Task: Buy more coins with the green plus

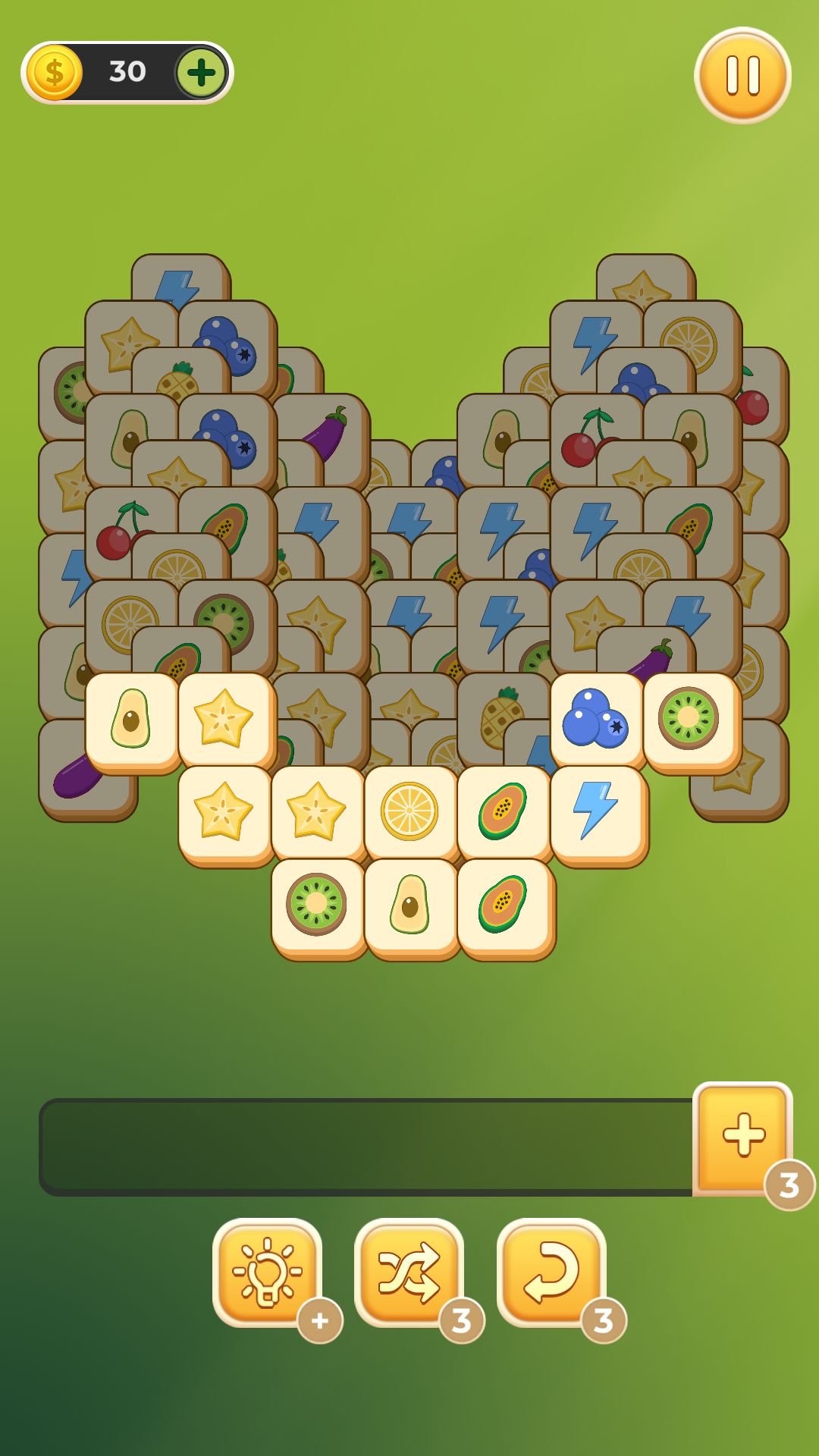Action: (x=200, y=72)
